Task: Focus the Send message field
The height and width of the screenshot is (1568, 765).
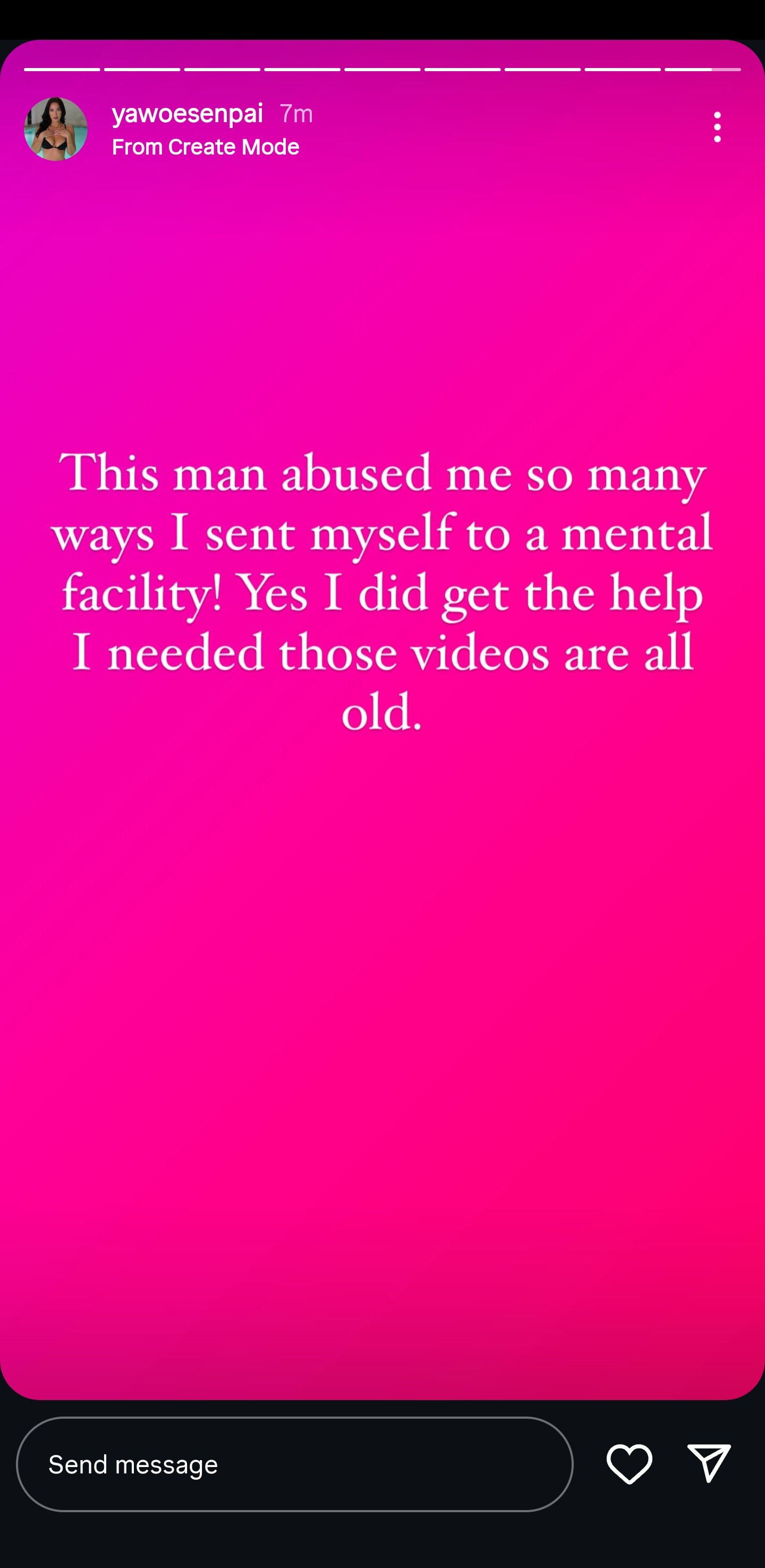Action: [x=294, y=1464]
